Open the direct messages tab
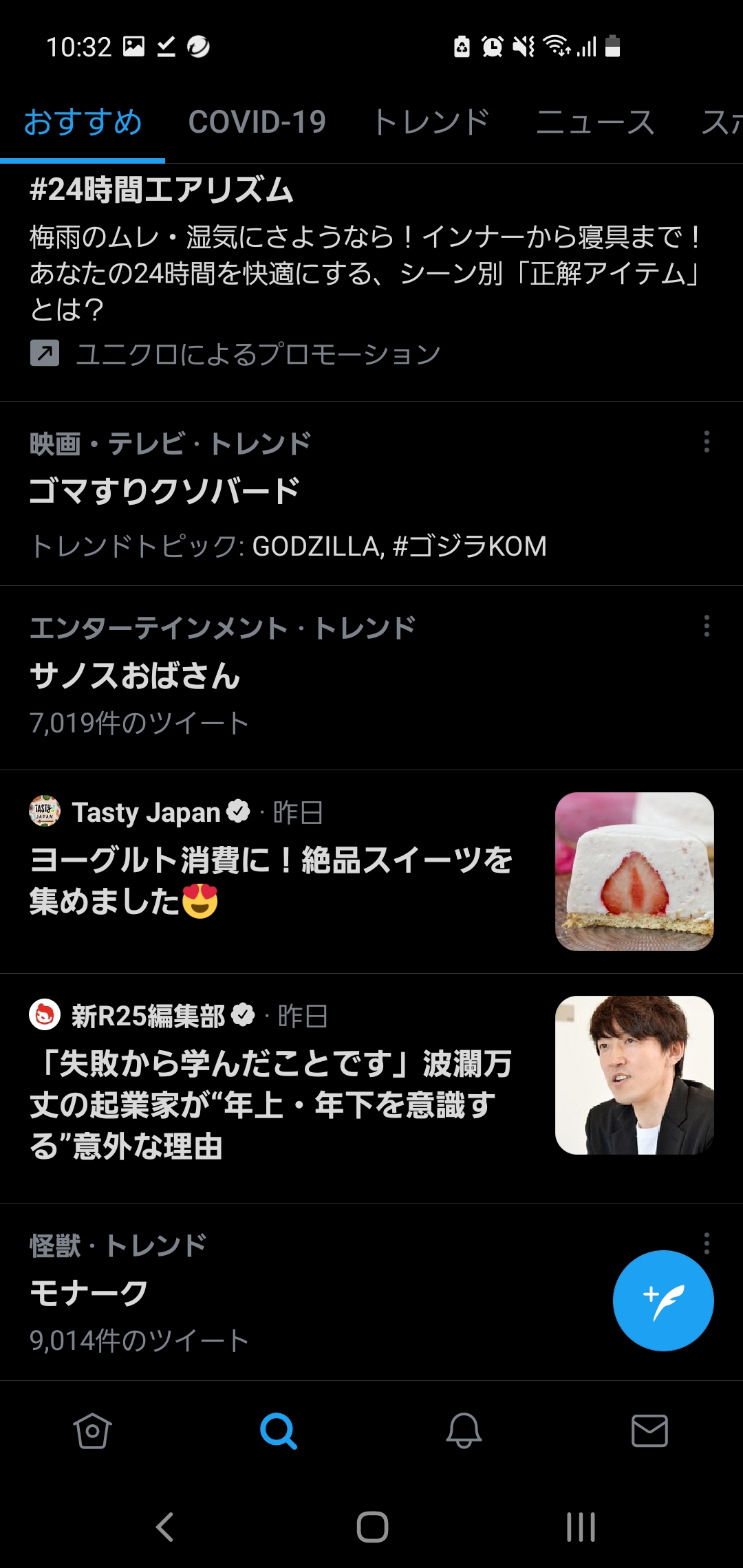 point(649,1432)
